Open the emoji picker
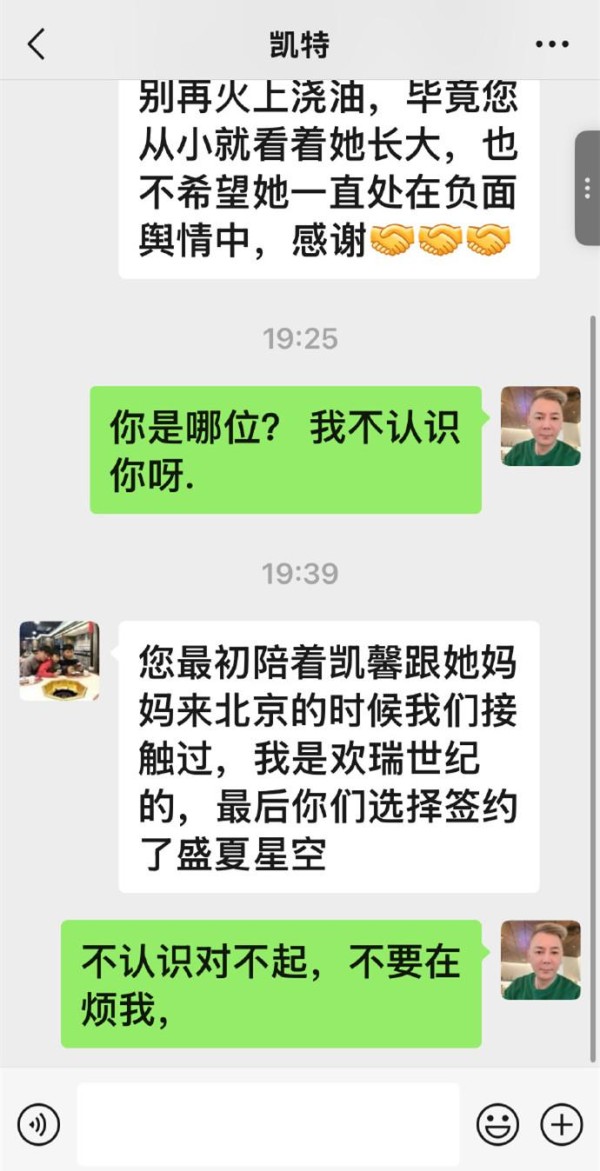The width and height of the screenshot is (600, 1171). click(x=498, y=1124)
